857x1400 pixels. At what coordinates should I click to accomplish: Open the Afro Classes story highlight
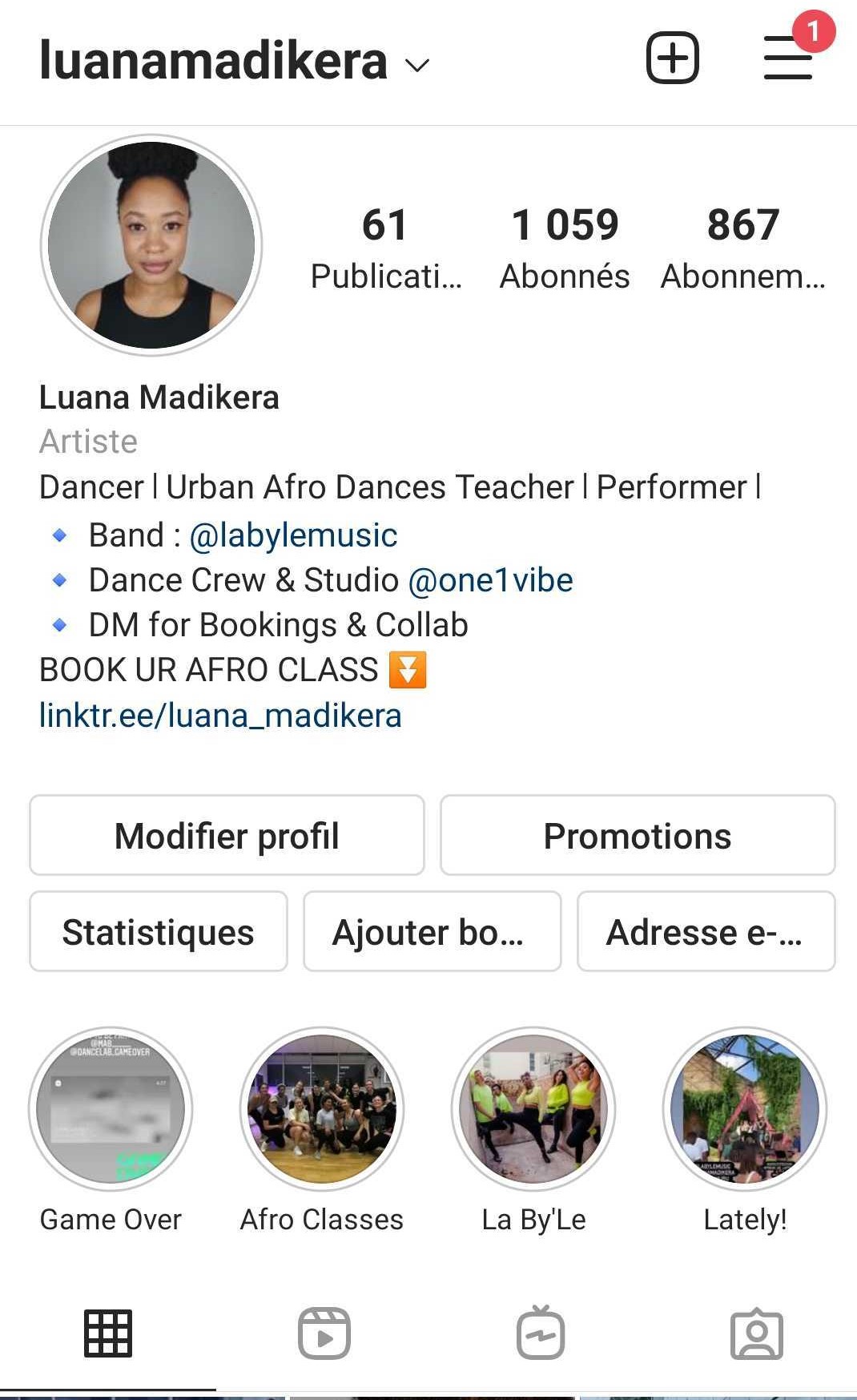[322, 1108]
